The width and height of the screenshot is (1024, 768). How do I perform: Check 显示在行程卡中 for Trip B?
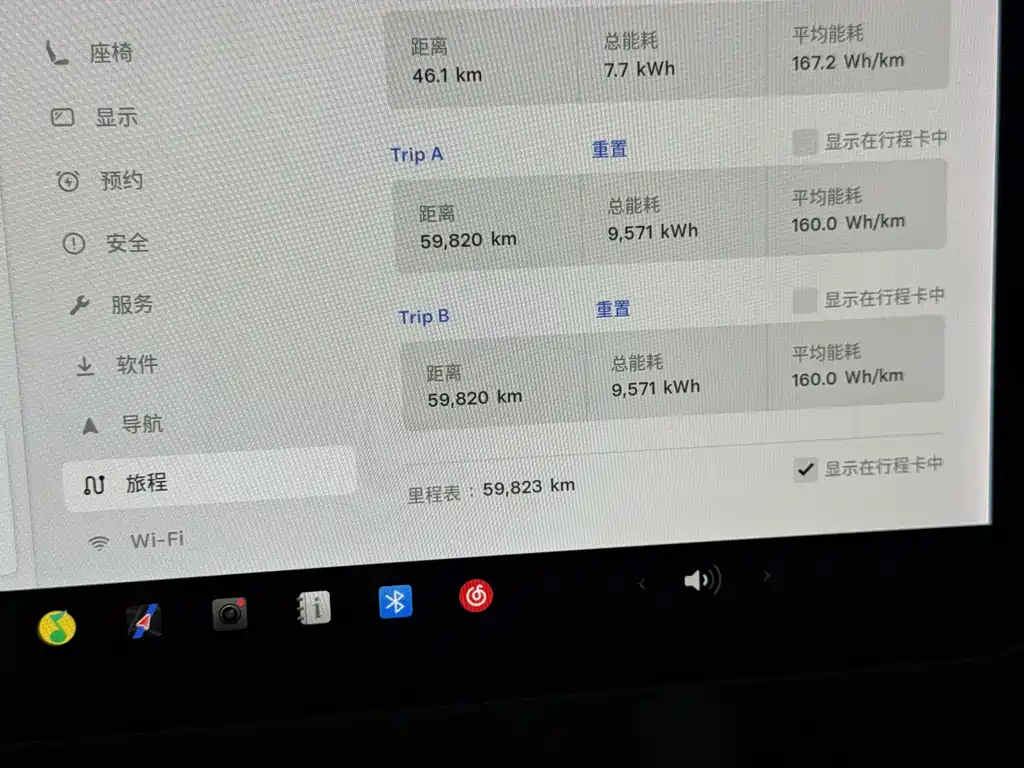[x=805, y=300]
